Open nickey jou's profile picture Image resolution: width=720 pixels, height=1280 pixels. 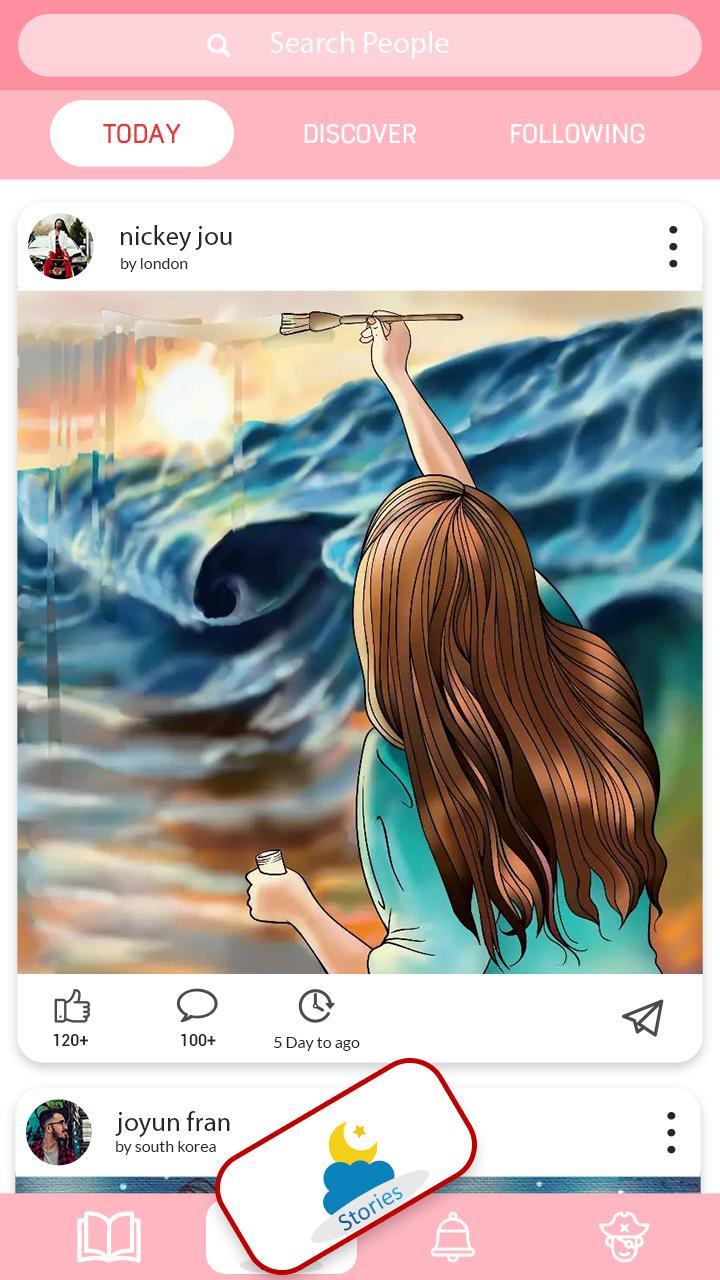coord(60,246)
